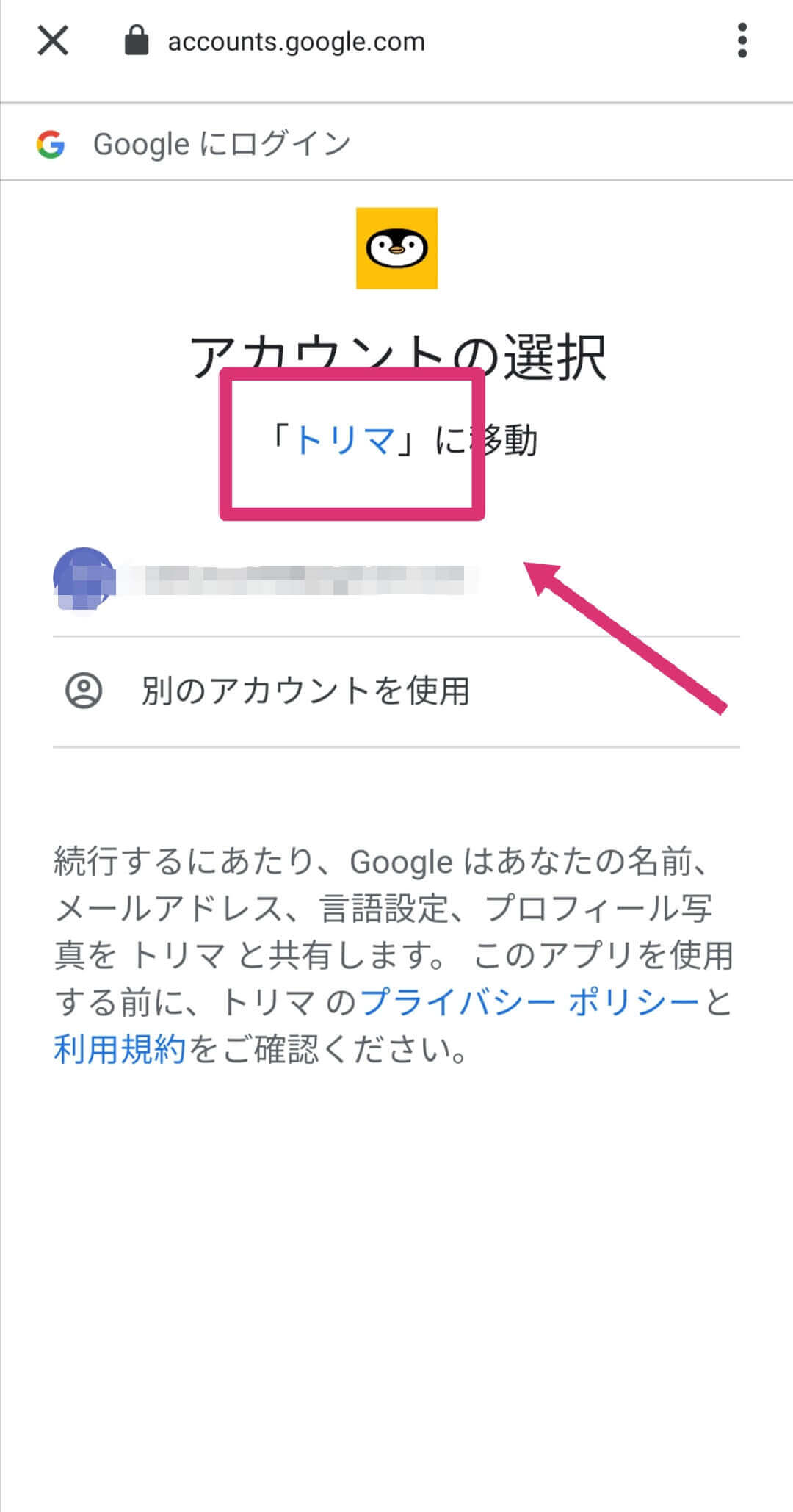Image resolution: width=793 pixels, height=1512 pixels.
Task: Open the プライバシー ポリシー link
Action: tap(530, 1002)
